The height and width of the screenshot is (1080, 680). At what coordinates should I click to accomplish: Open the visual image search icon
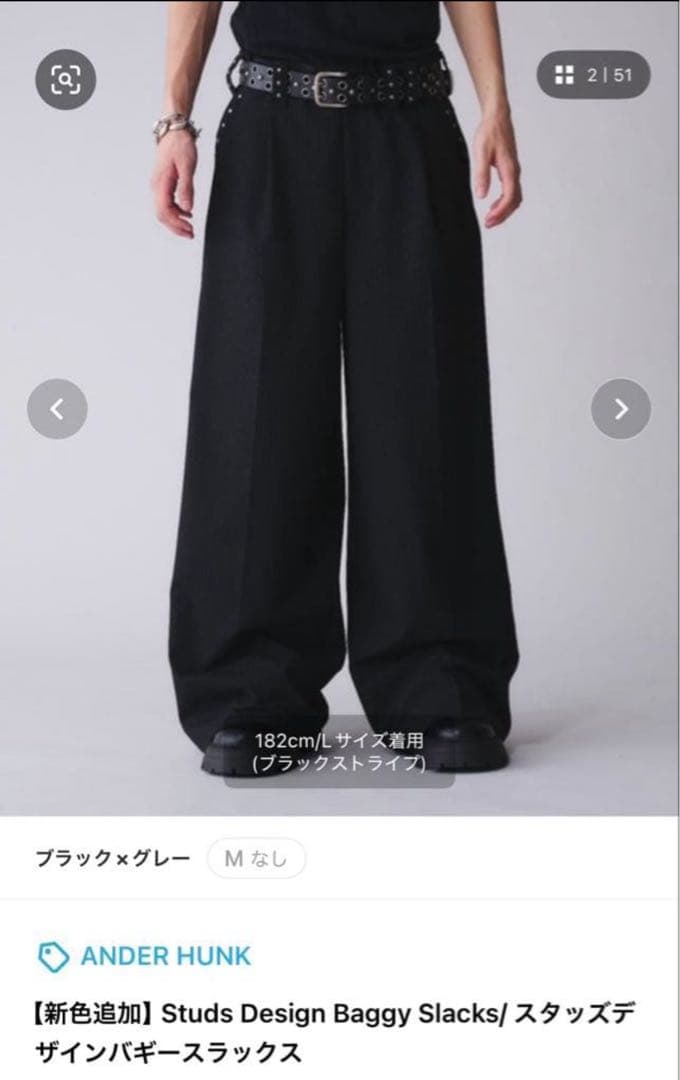(x=66, y=78)
